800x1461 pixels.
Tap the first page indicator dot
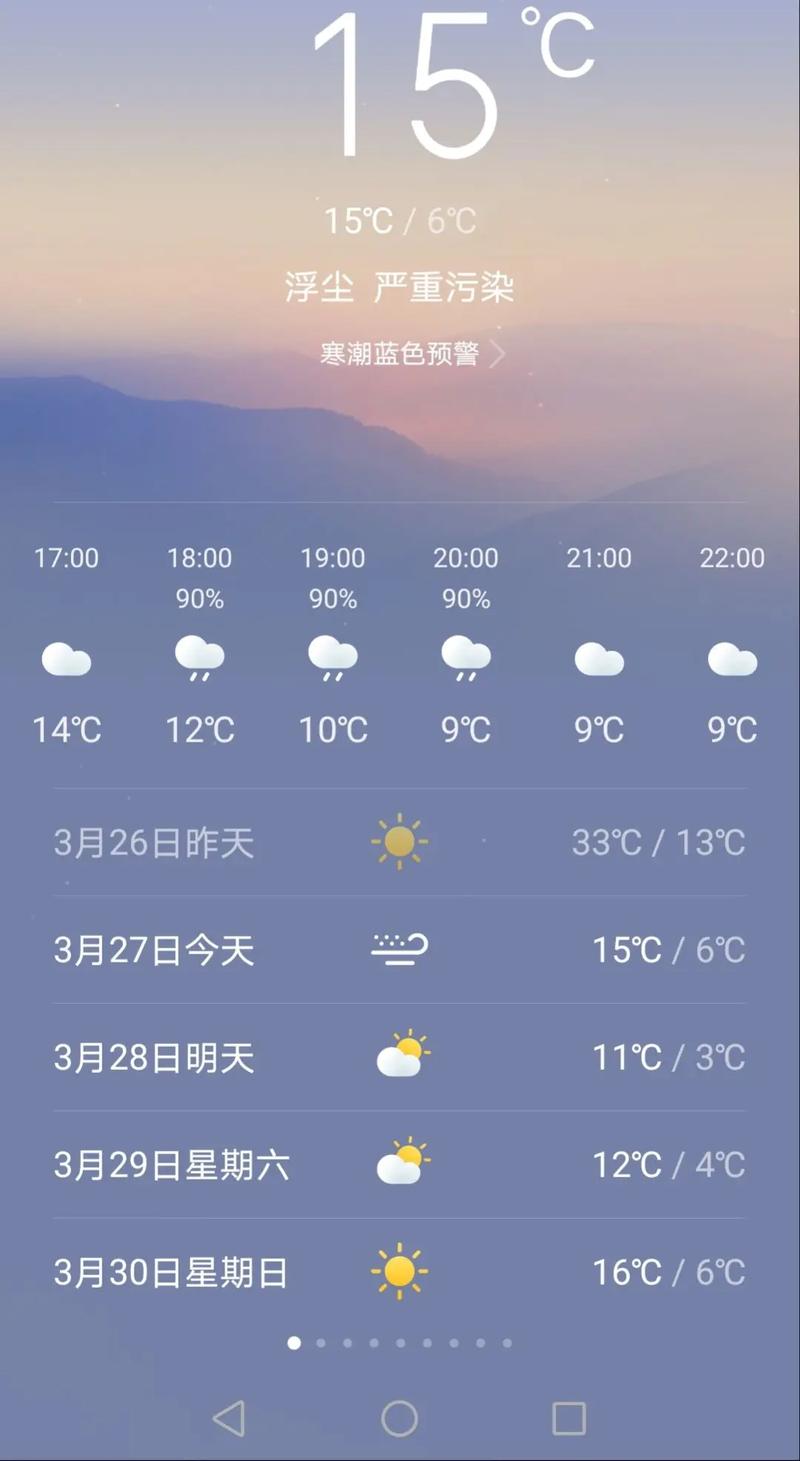(294, 1343)
